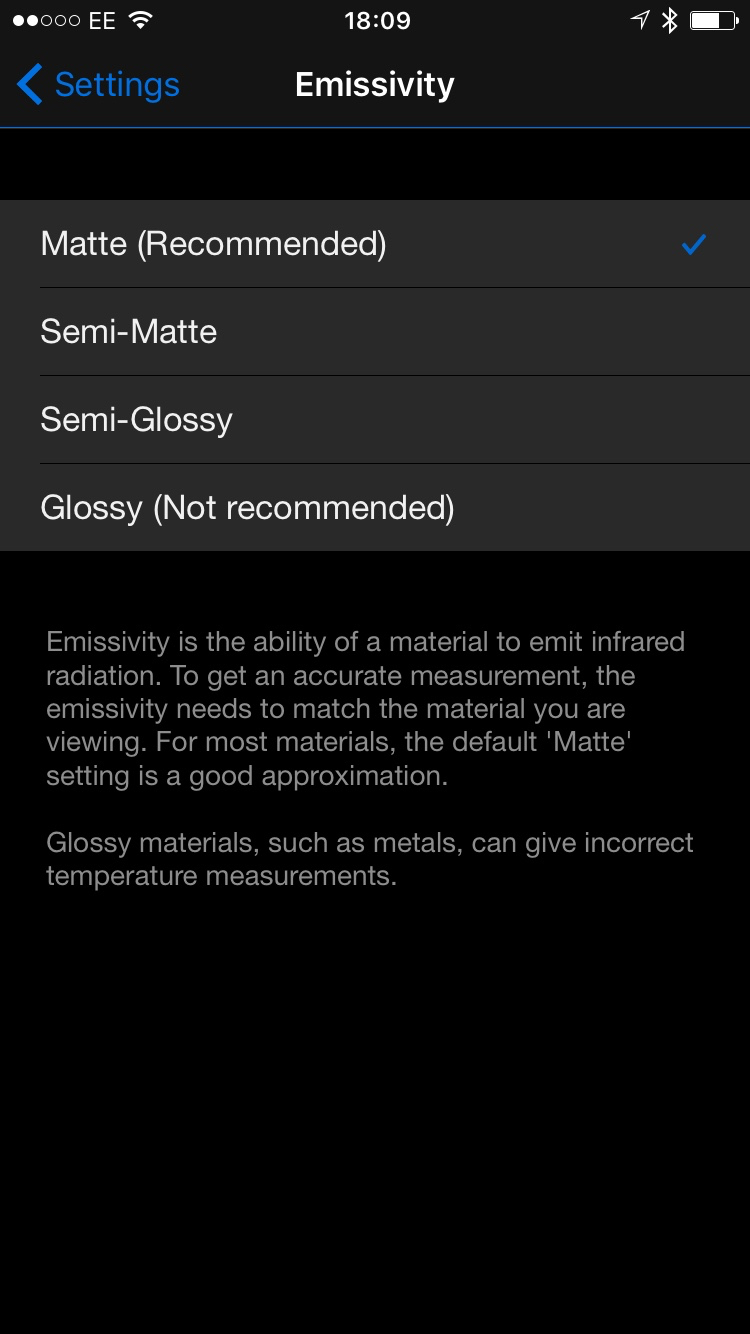750x1334 pixels.
Task: Tap the Emissivity title in the navigation bar
Action: click(375, 84)
